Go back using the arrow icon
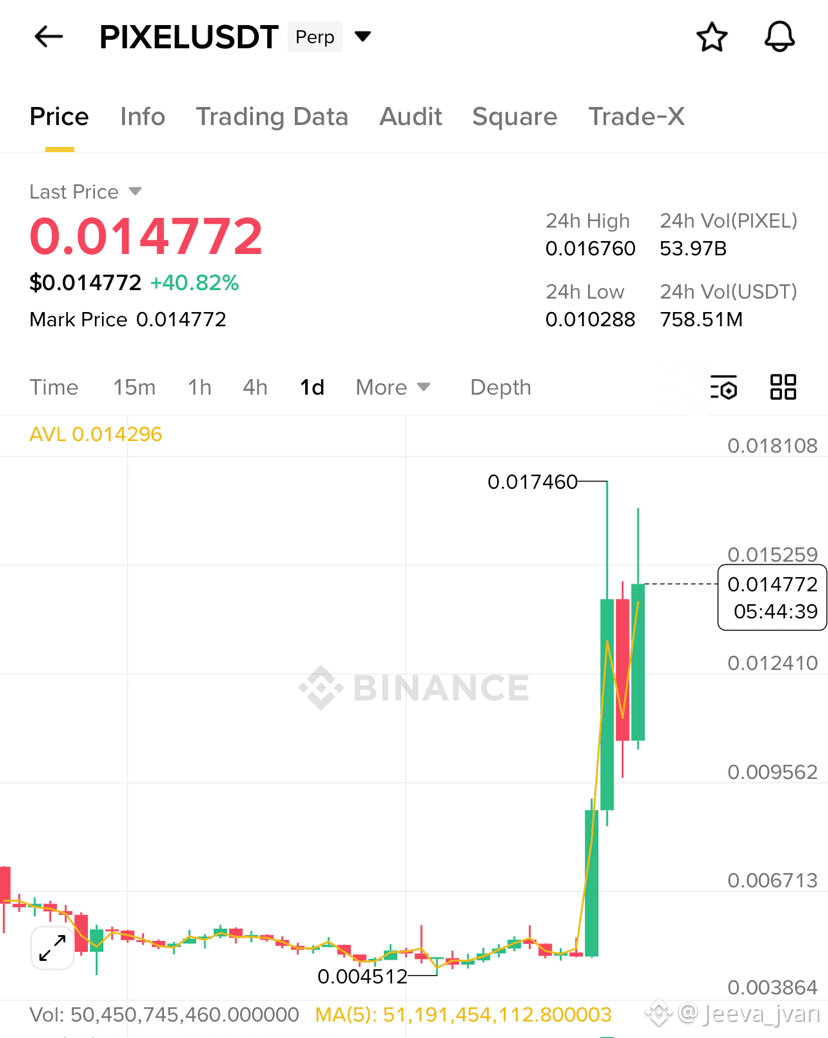The image size is (828, 1038). 48,38
